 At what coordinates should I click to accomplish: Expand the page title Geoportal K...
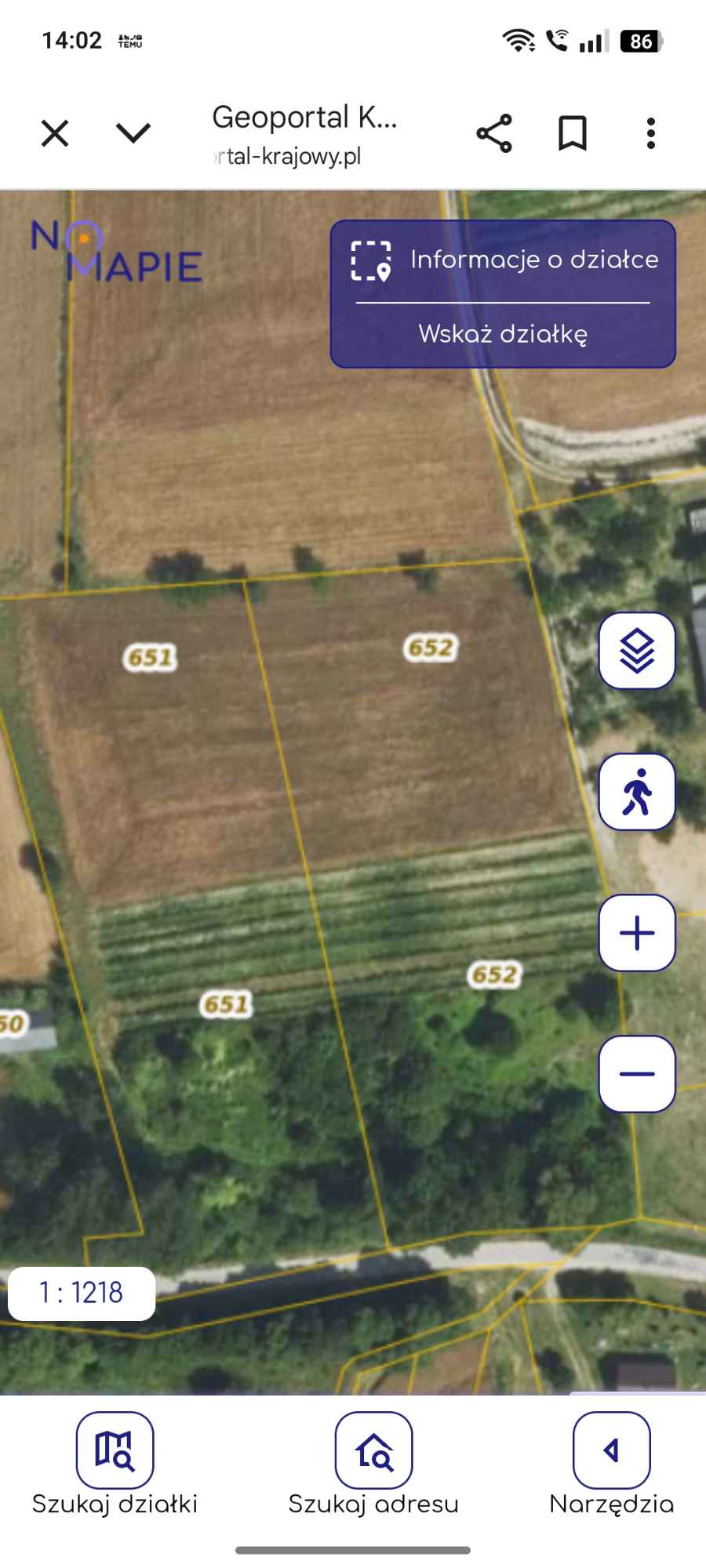point(304,118)
